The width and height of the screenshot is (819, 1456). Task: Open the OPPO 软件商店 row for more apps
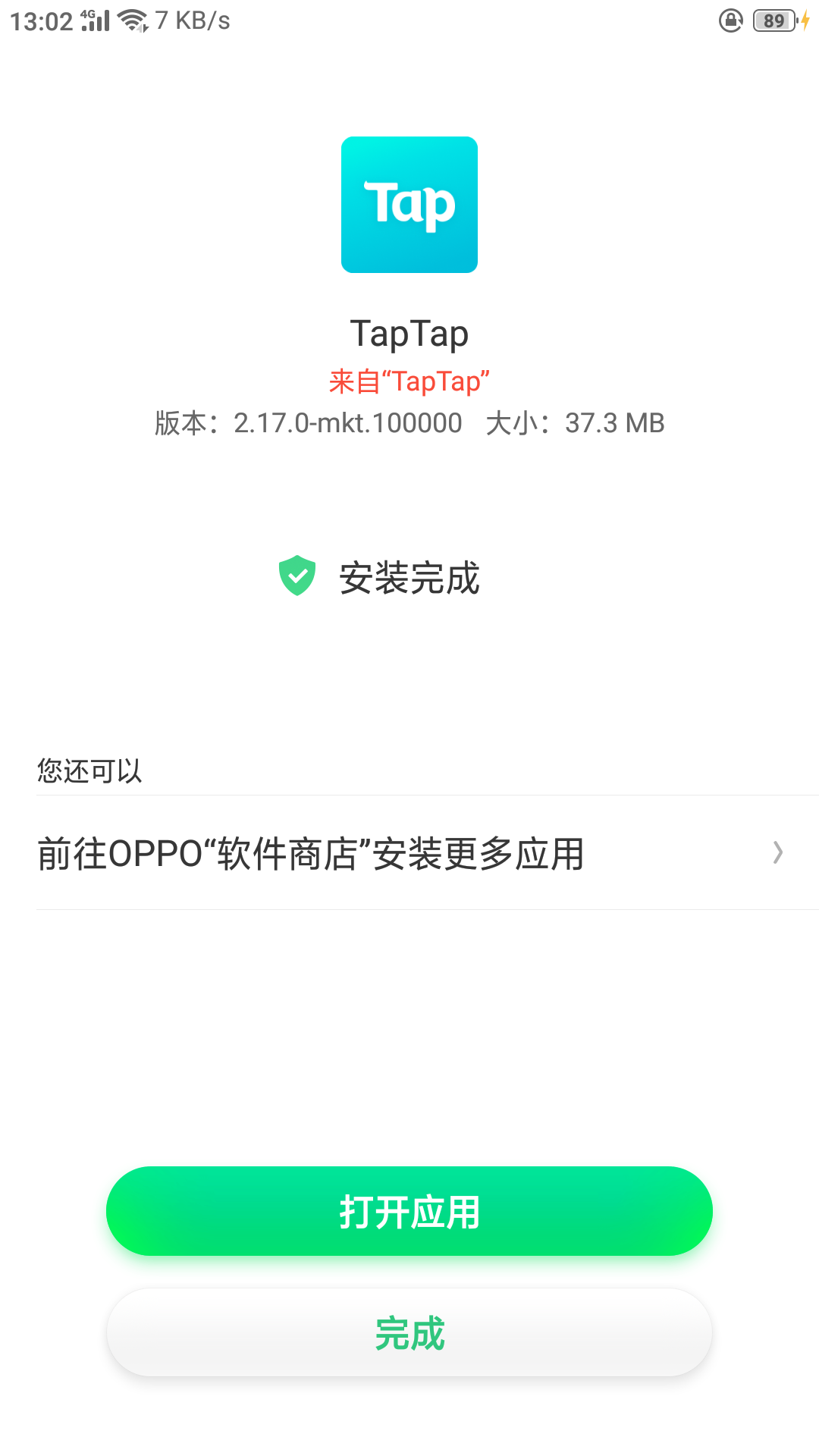409,853
